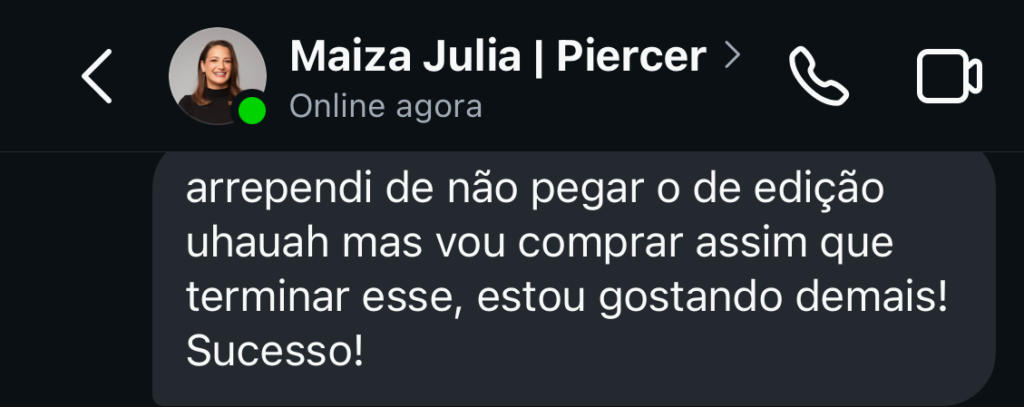Start a video call with Maiza Julia
Screen dimensions: 1024x407
[948, 77]
